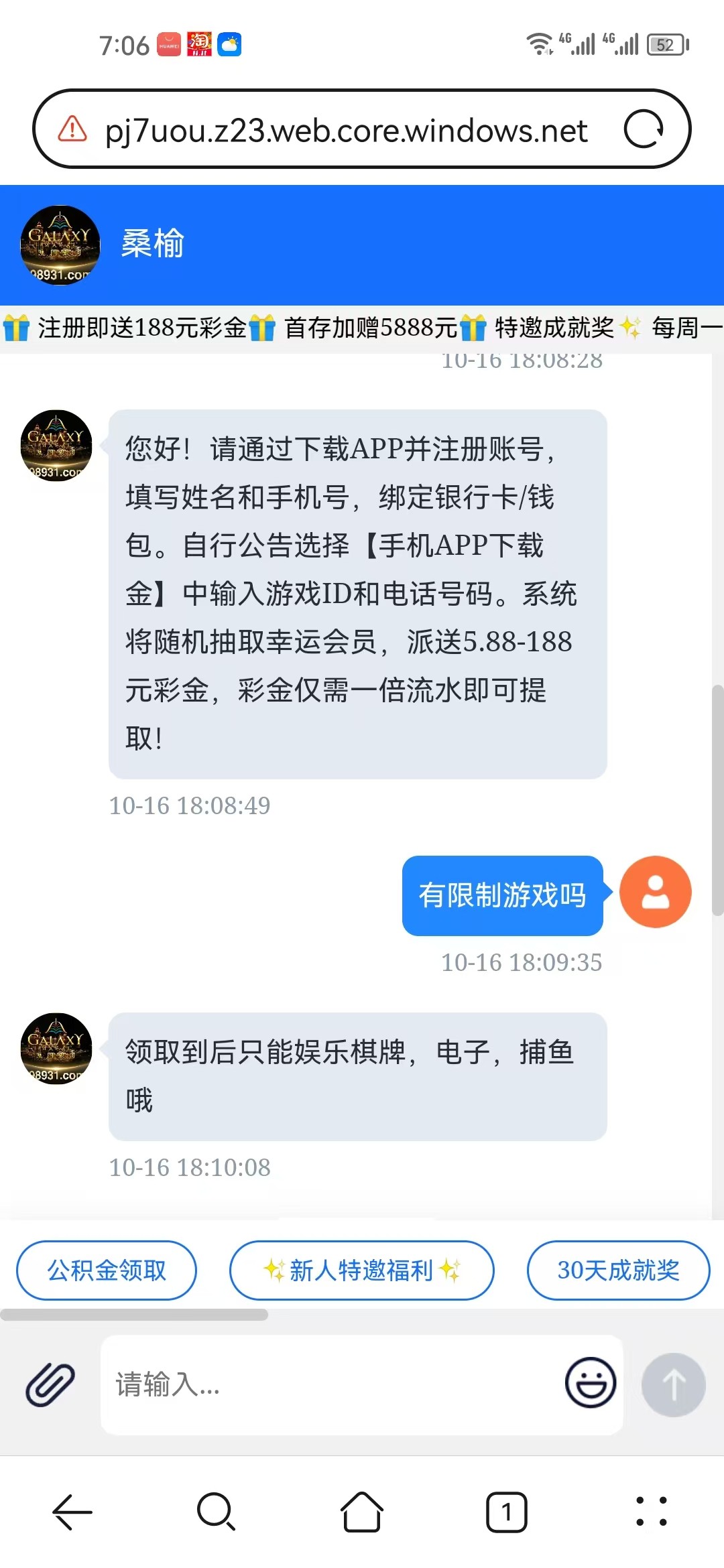Open the browser tabs switcher
The height and width of the screenshot is (1568, 724).
507,1512
